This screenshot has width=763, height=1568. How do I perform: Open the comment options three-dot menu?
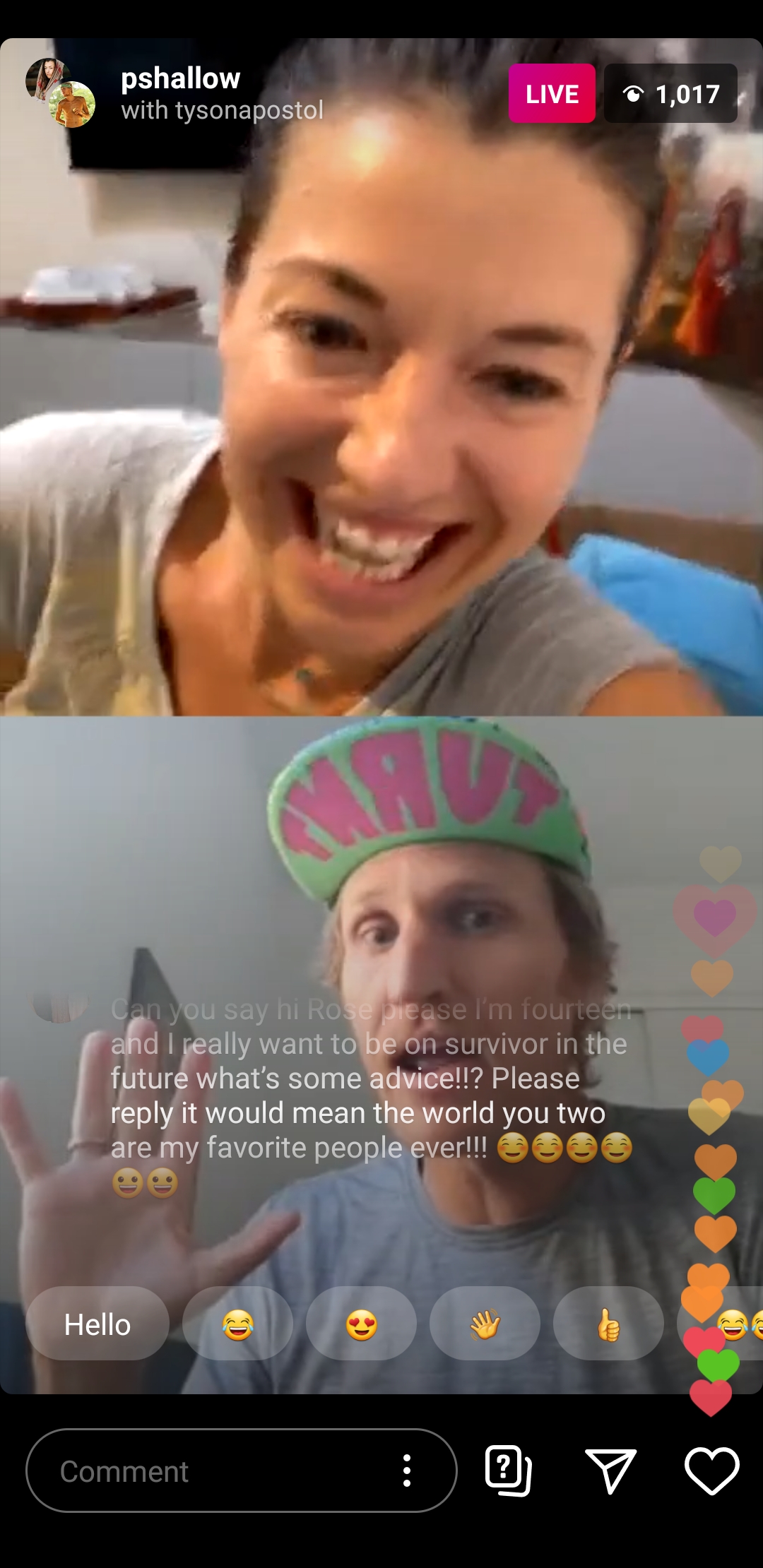click(x=406, y=1471)
